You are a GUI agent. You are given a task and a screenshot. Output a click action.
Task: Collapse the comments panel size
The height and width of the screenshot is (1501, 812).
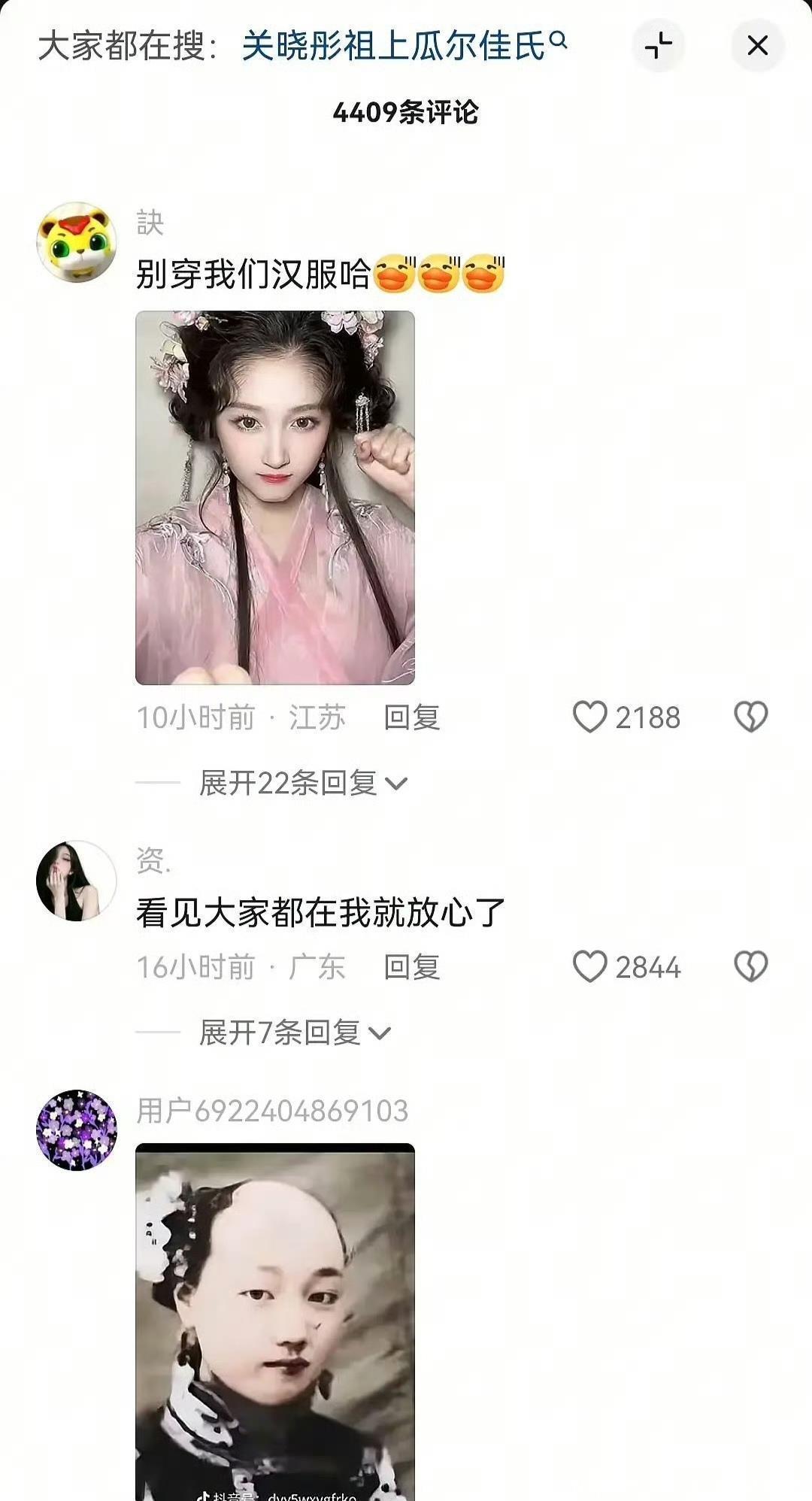coord(659,46)
